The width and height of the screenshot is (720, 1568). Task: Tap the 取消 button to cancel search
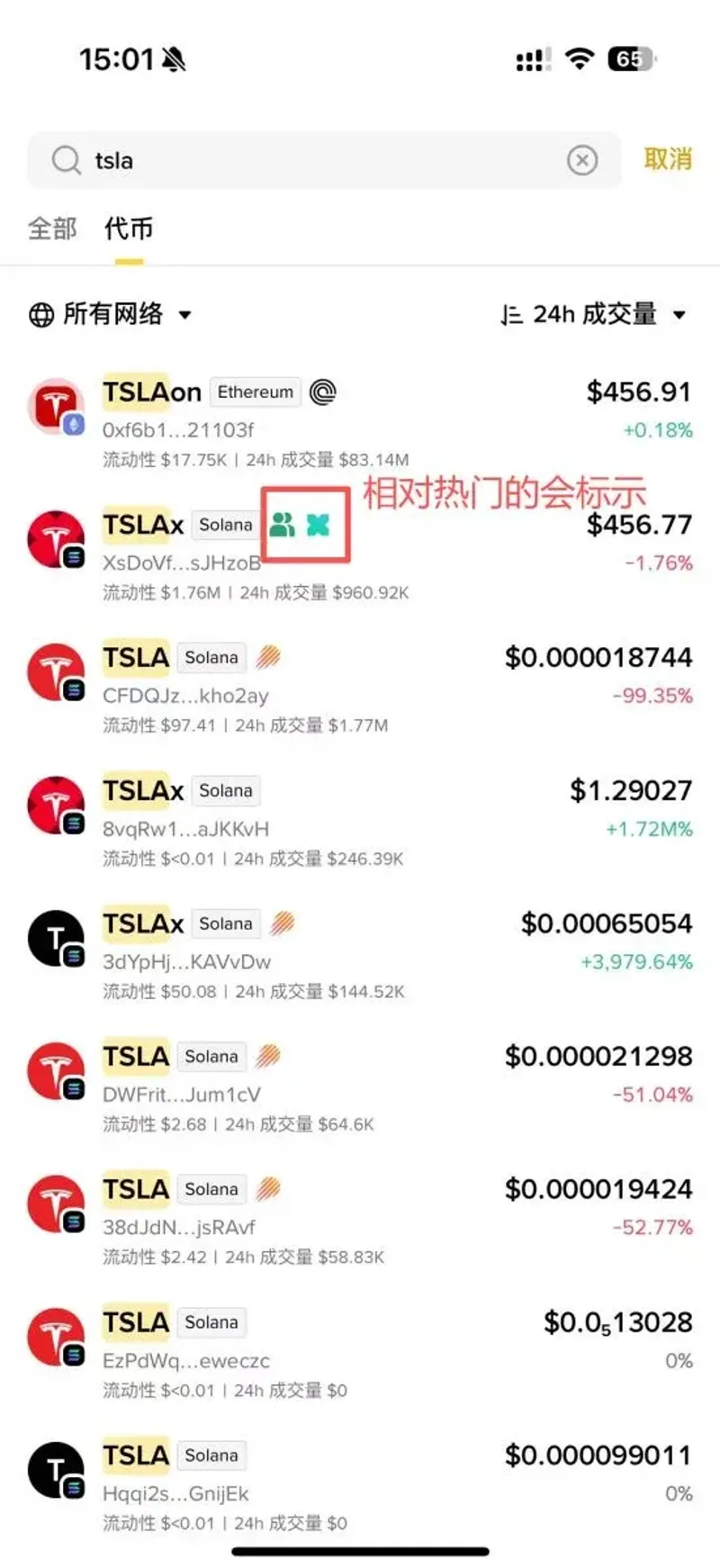pyautogui.click(x=668, y=159)
